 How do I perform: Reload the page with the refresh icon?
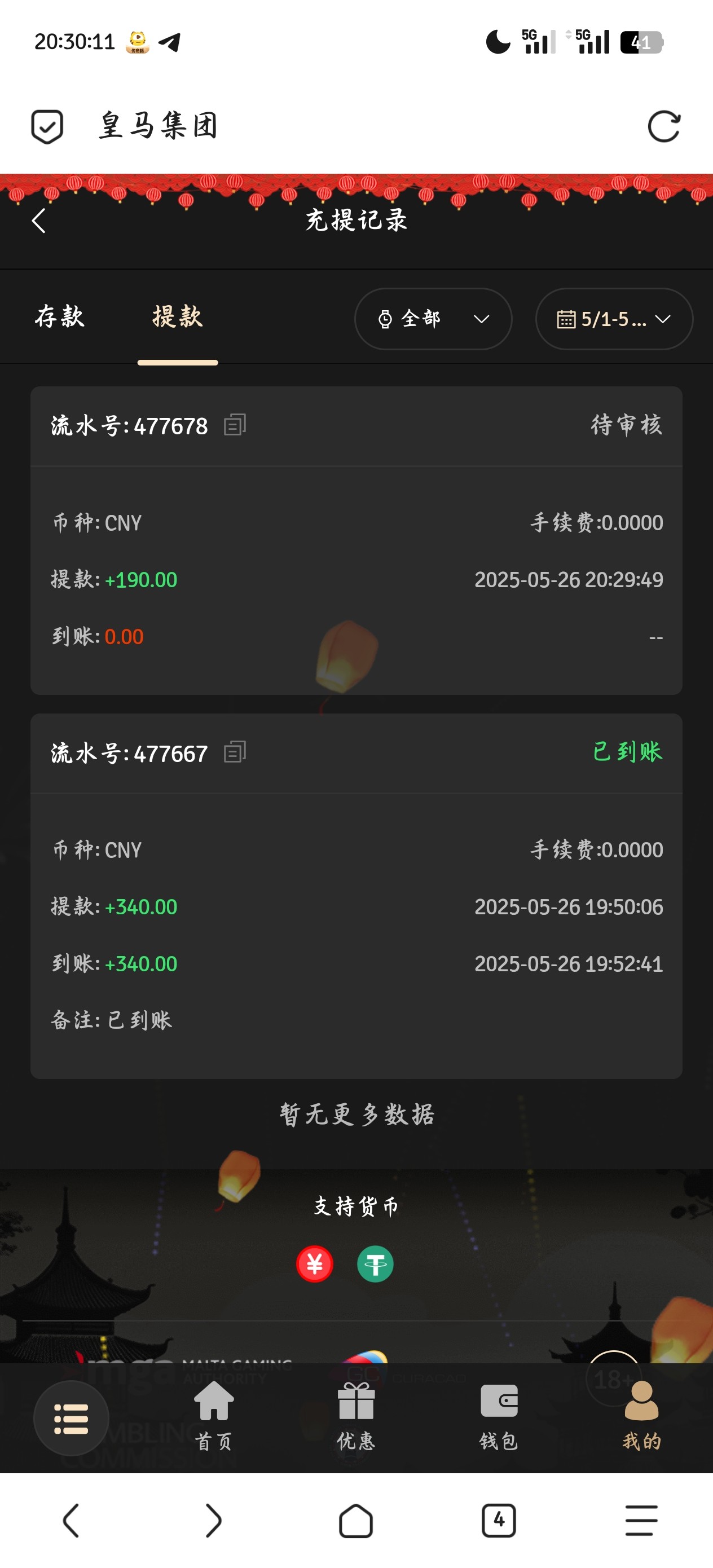point(663,126)
